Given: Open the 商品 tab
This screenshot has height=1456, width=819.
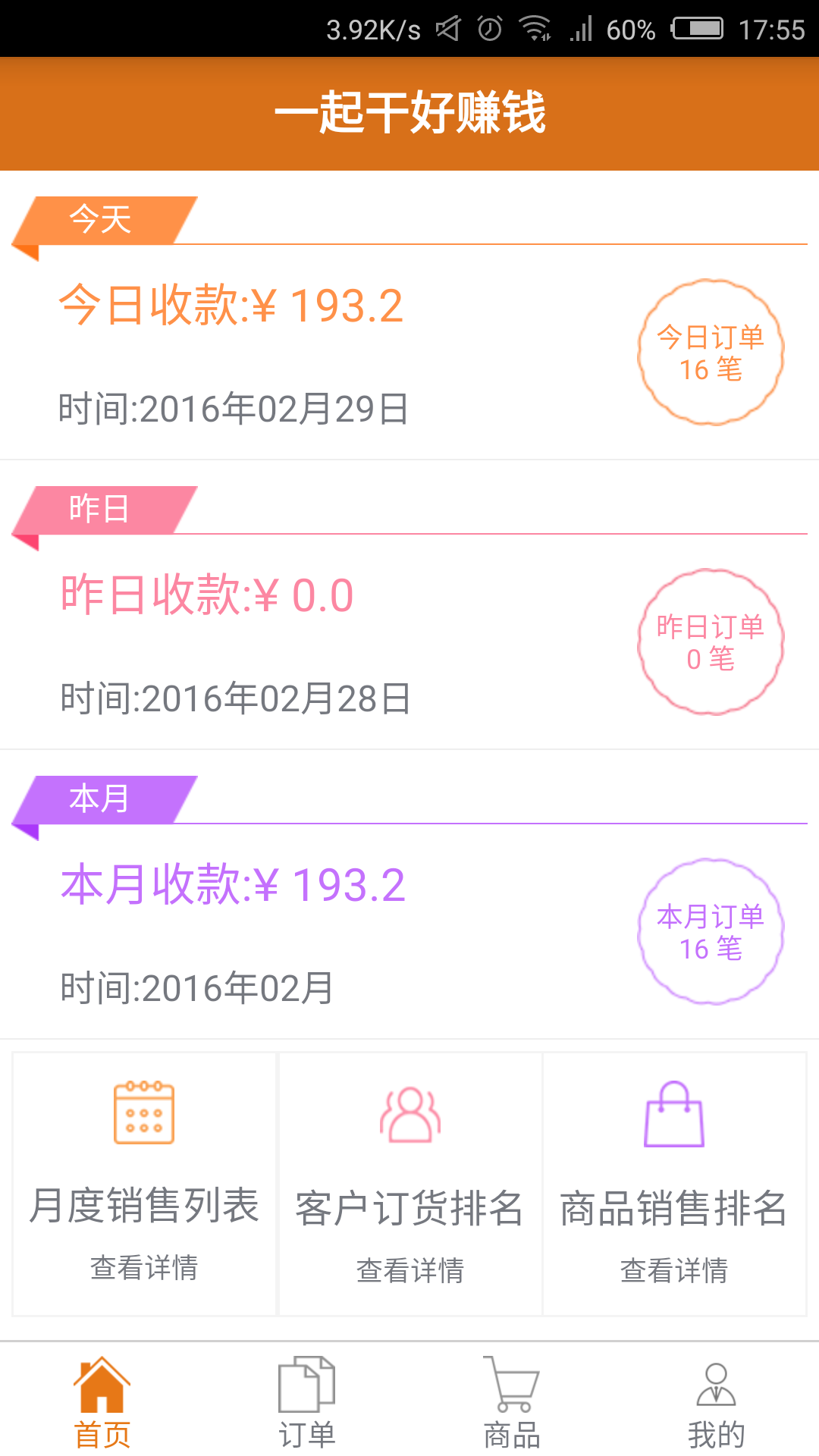Looking at the screenshot, I should (512, 1401).
